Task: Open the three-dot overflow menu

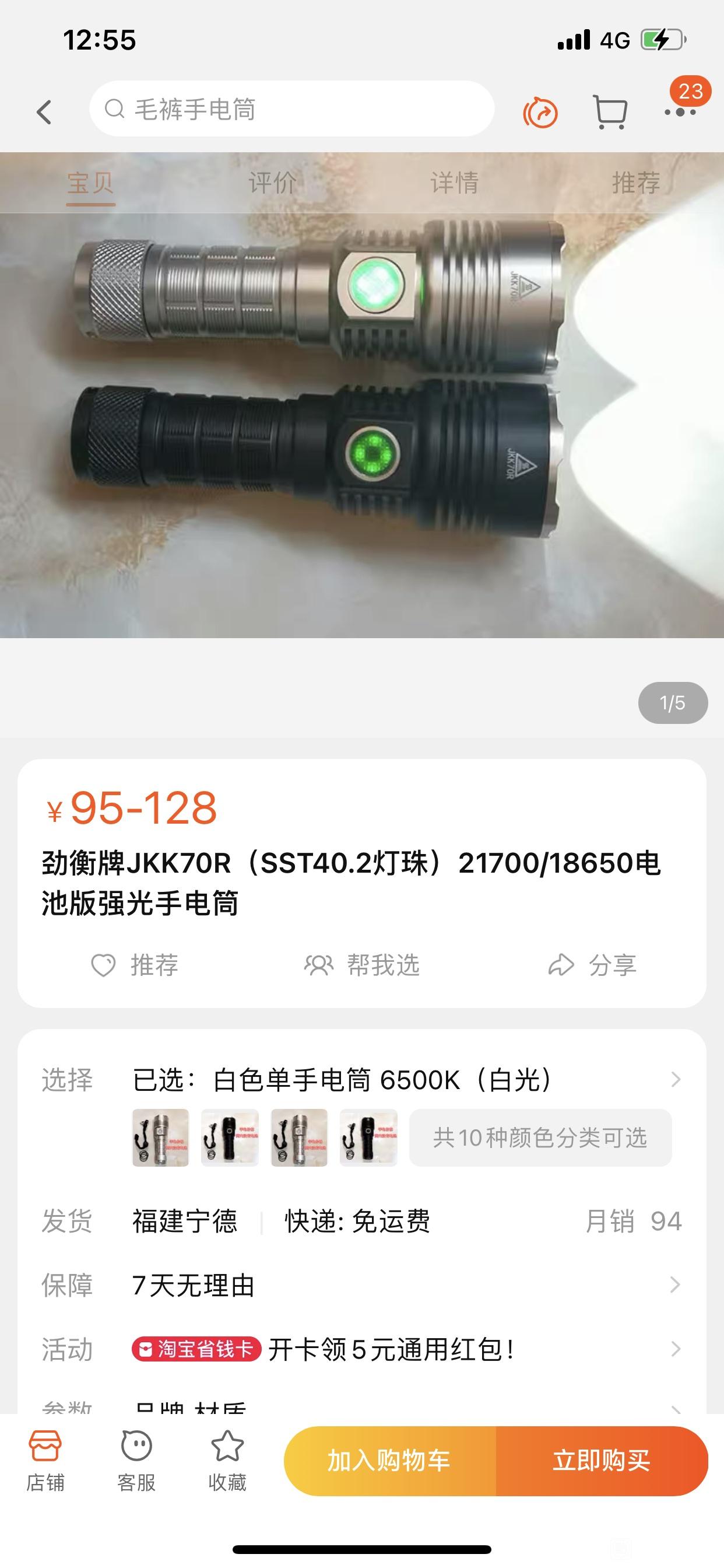Action: 680,112
